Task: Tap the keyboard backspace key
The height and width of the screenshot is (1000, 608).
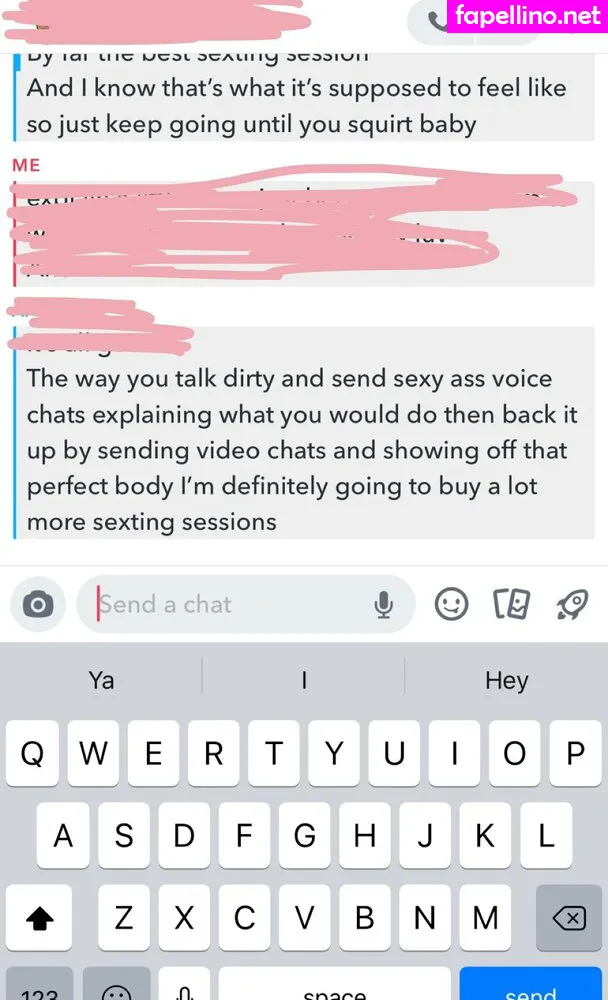Action: [x=568, y=917]
